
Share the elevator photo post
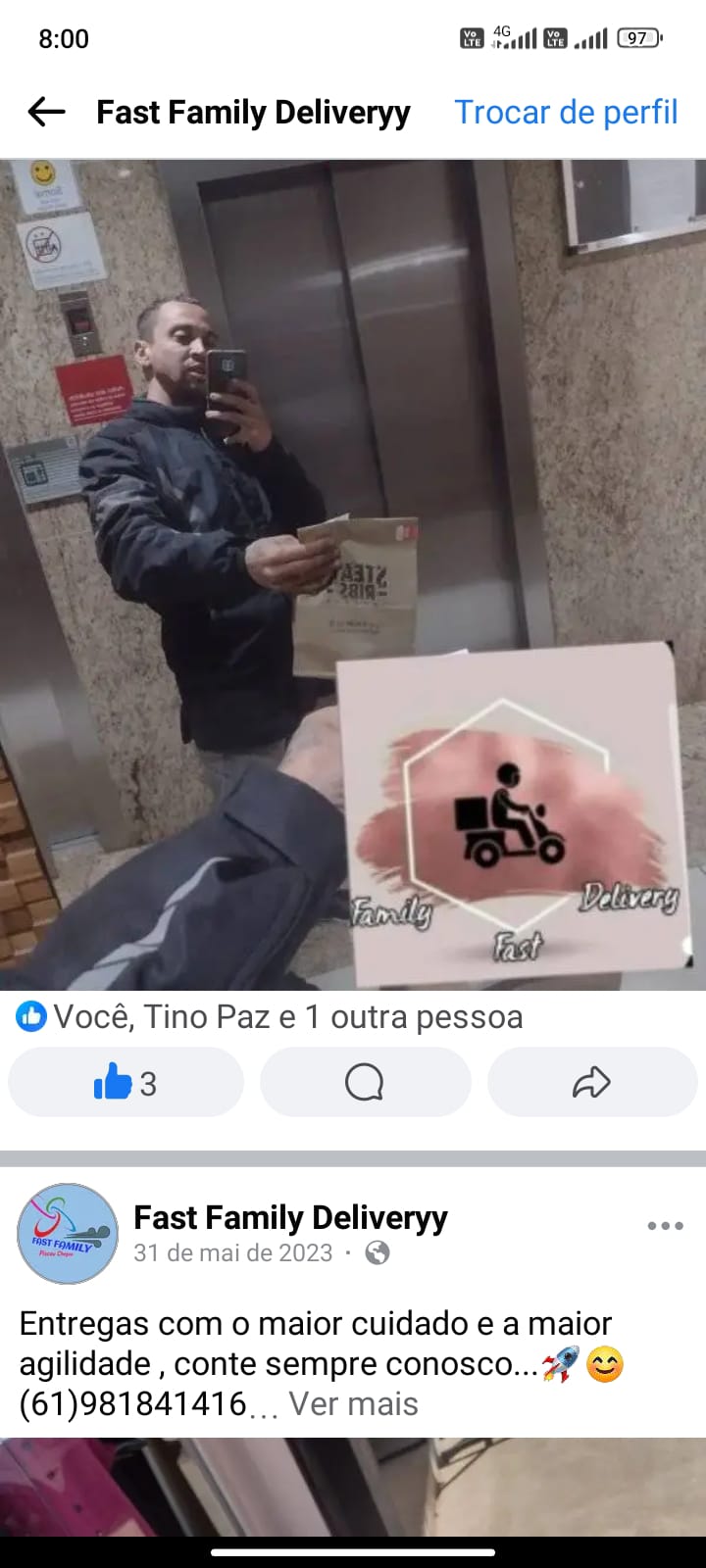pyautogui.click(x=591, y=1083)
